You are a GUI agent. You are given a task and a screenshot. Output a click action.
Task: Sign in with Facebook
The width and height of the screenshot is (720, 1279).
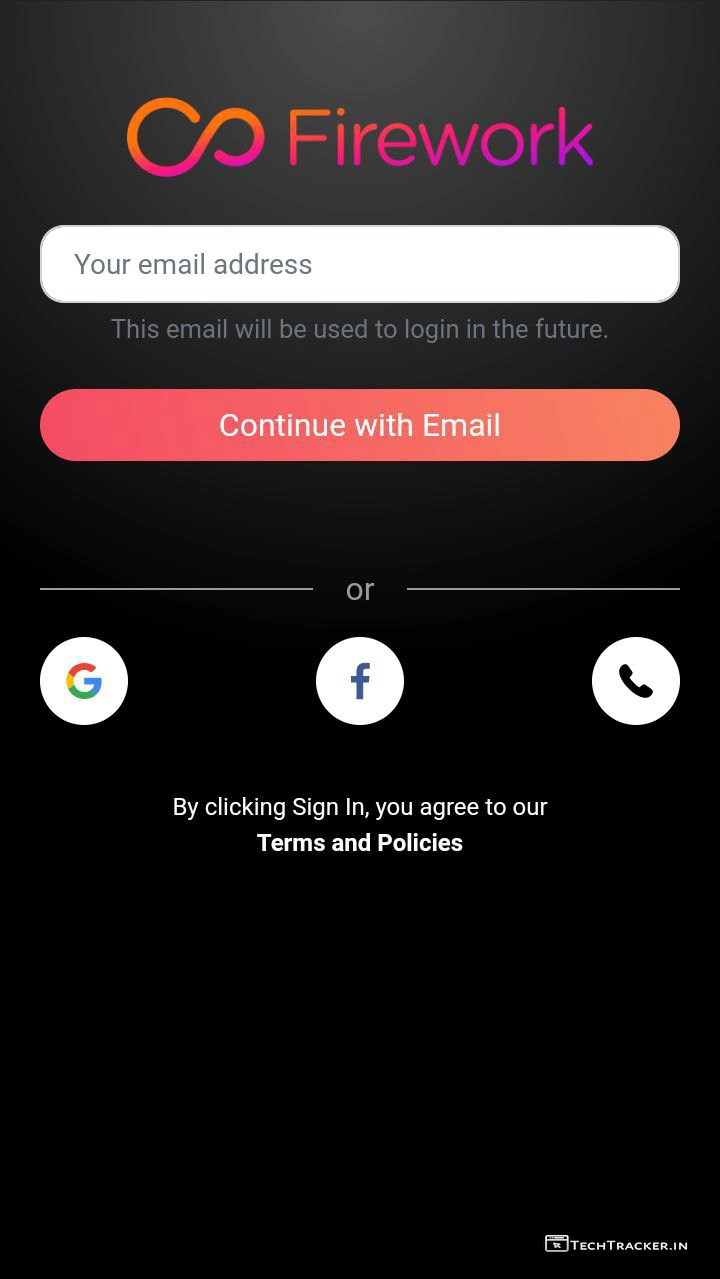(360, 681)
